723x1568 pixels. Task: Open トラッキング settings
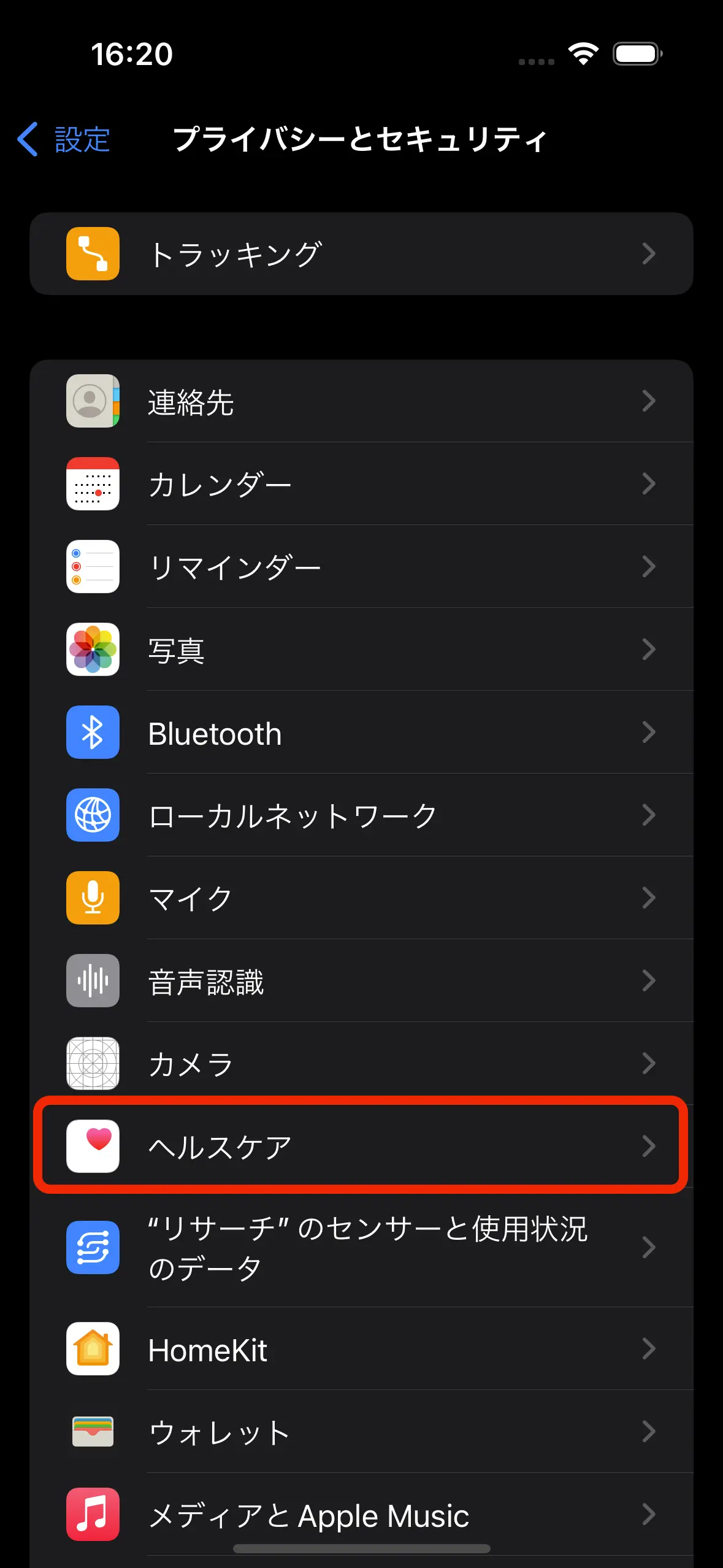(x=361, y=254)
